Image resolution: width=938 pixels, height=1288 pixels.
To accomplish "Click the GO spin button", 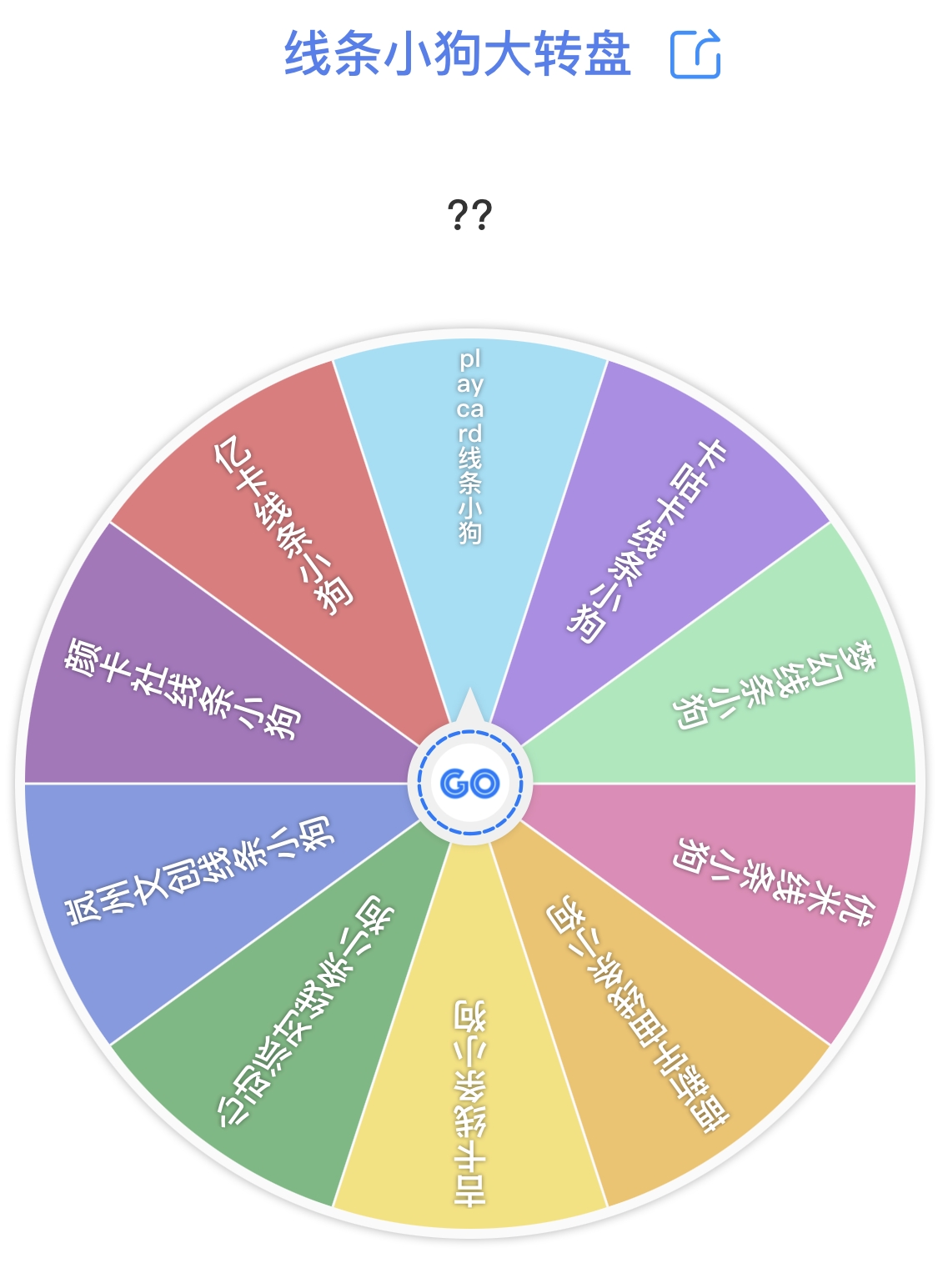I will [469, 784].
